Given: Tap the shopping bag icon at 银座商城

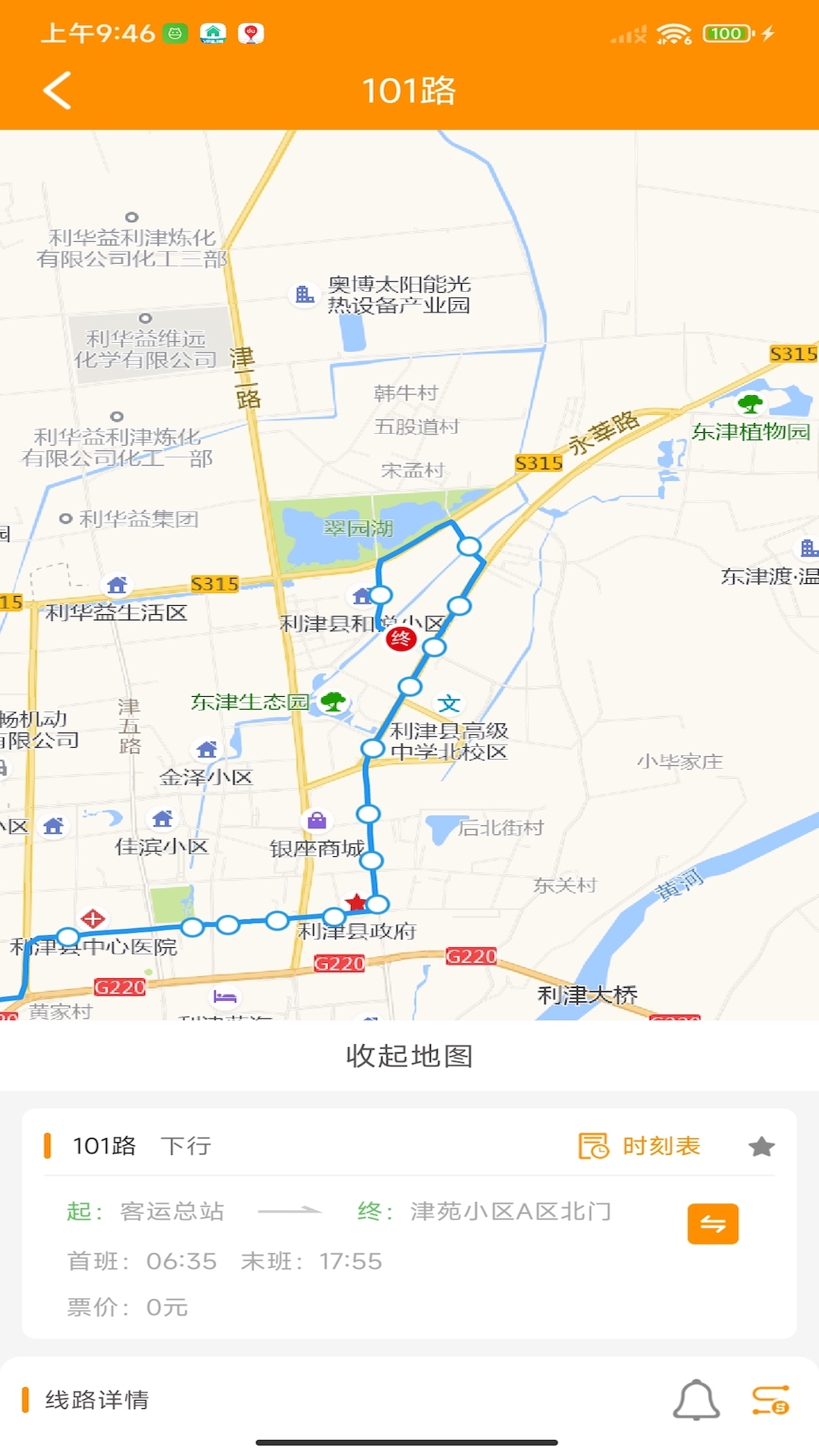Looking at the screenshot, I should coord(317,820).
